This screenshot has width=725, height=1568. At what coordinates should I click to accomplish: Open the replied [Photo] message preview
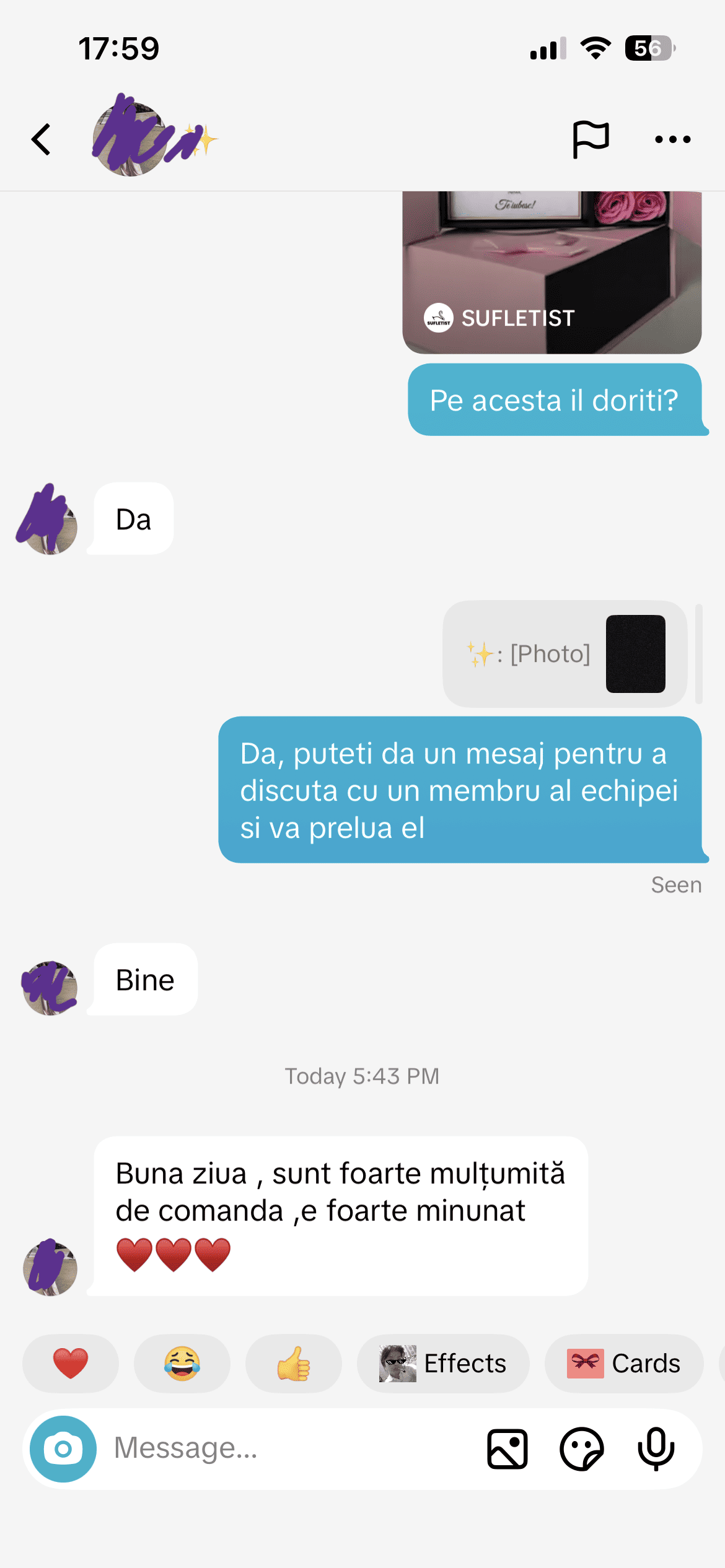(x=564, y=654)
